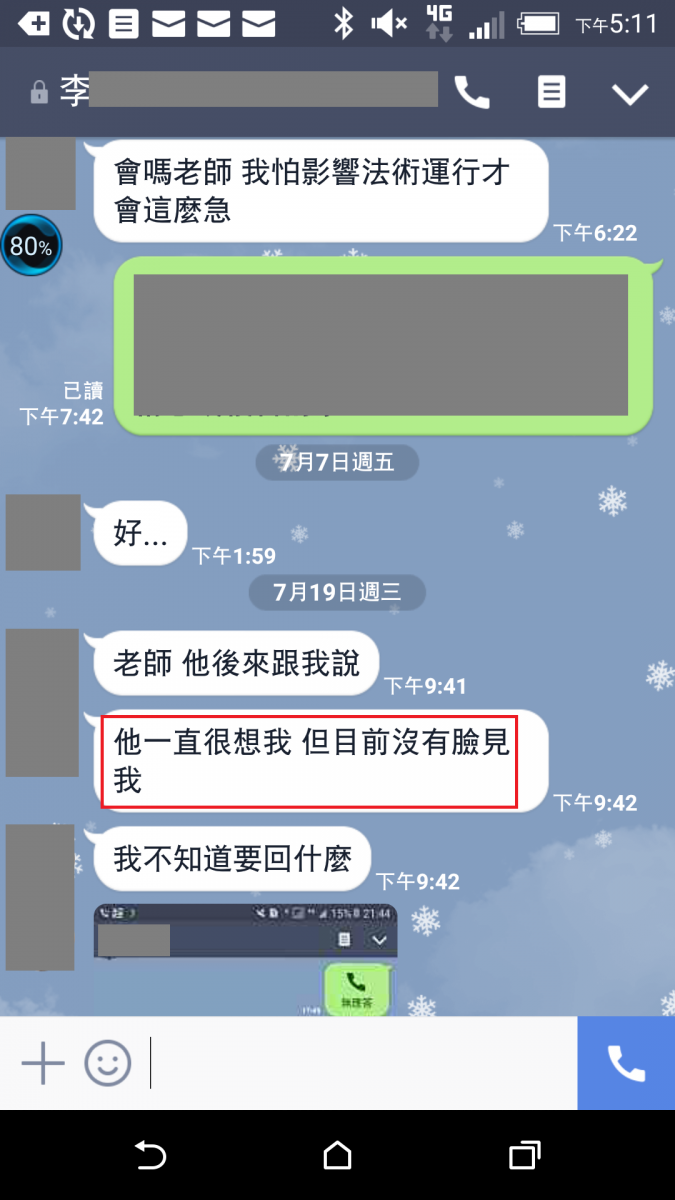Open the notes icon in the header
This screenshot has width=675, height=1200.
551,93
